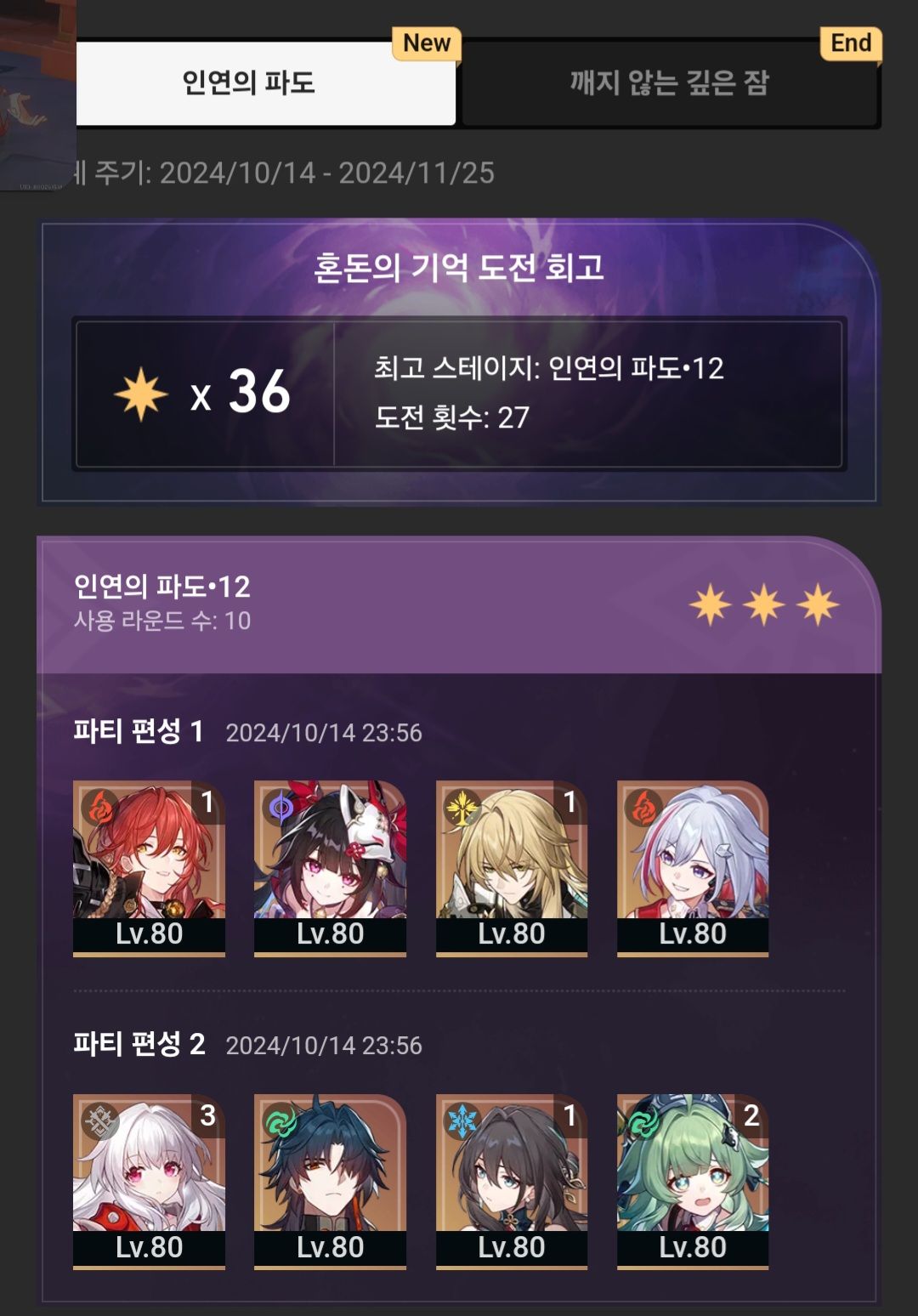
Task: Open the dark-blue-haired character in party 2
Action: pos(330,1180)
